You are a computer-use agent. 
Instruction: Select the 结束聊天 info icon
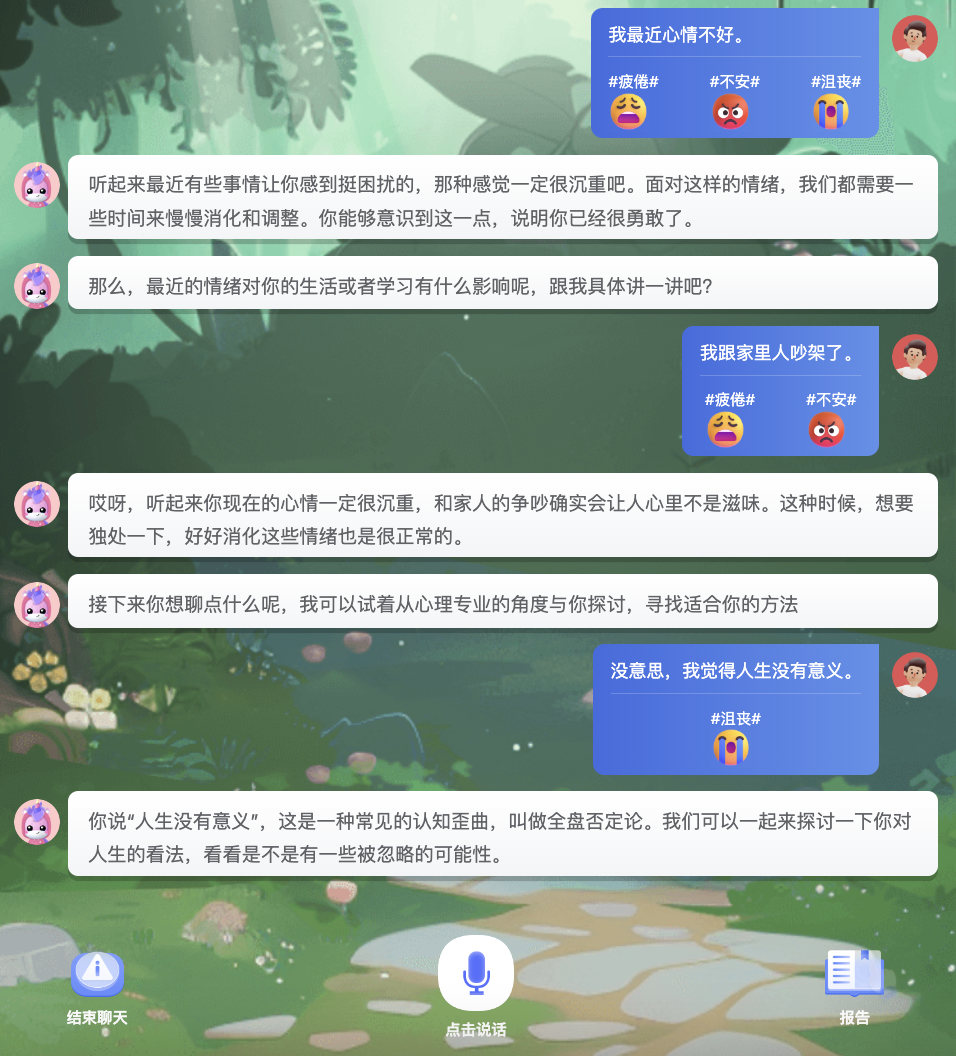(97, 973)
